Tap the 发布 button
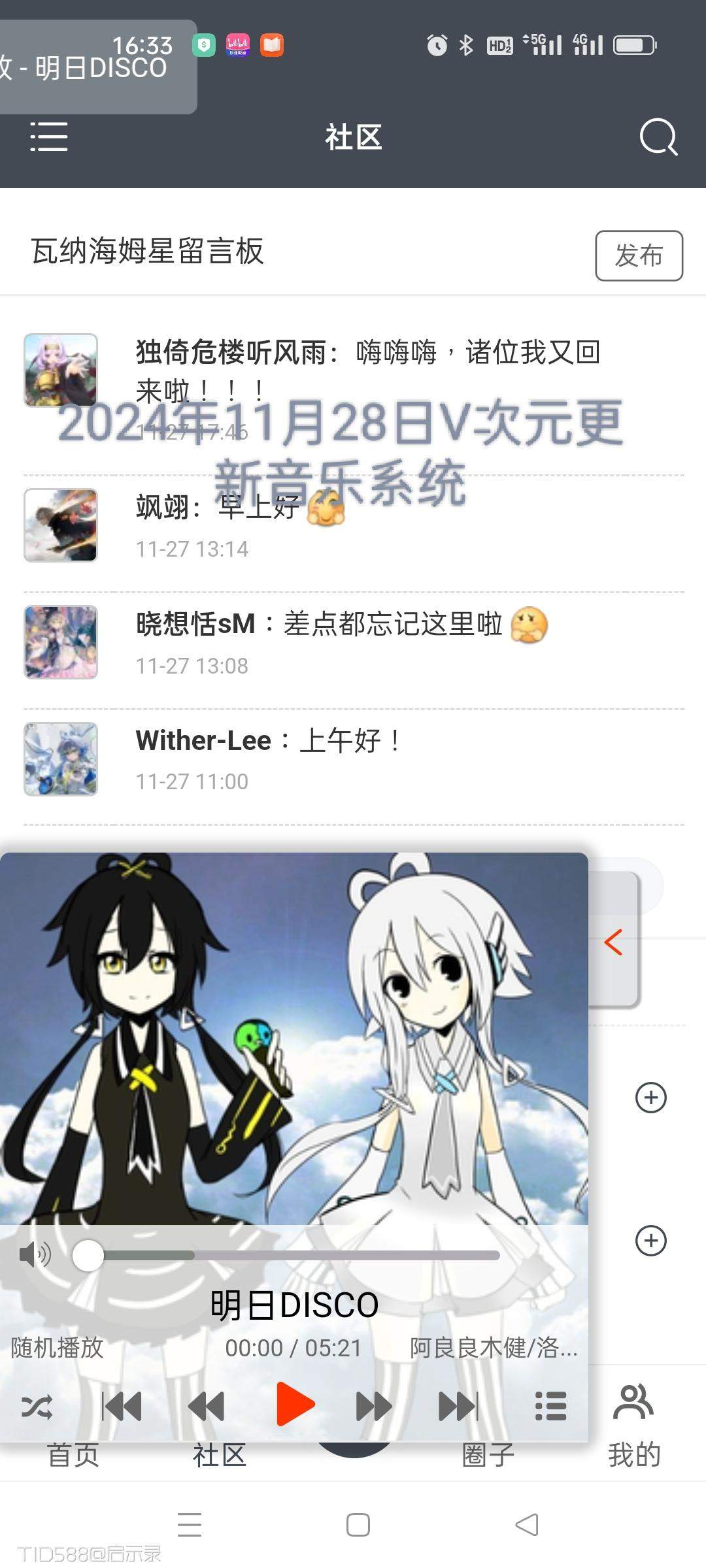The image size is (706, 1568). [639, 255]
